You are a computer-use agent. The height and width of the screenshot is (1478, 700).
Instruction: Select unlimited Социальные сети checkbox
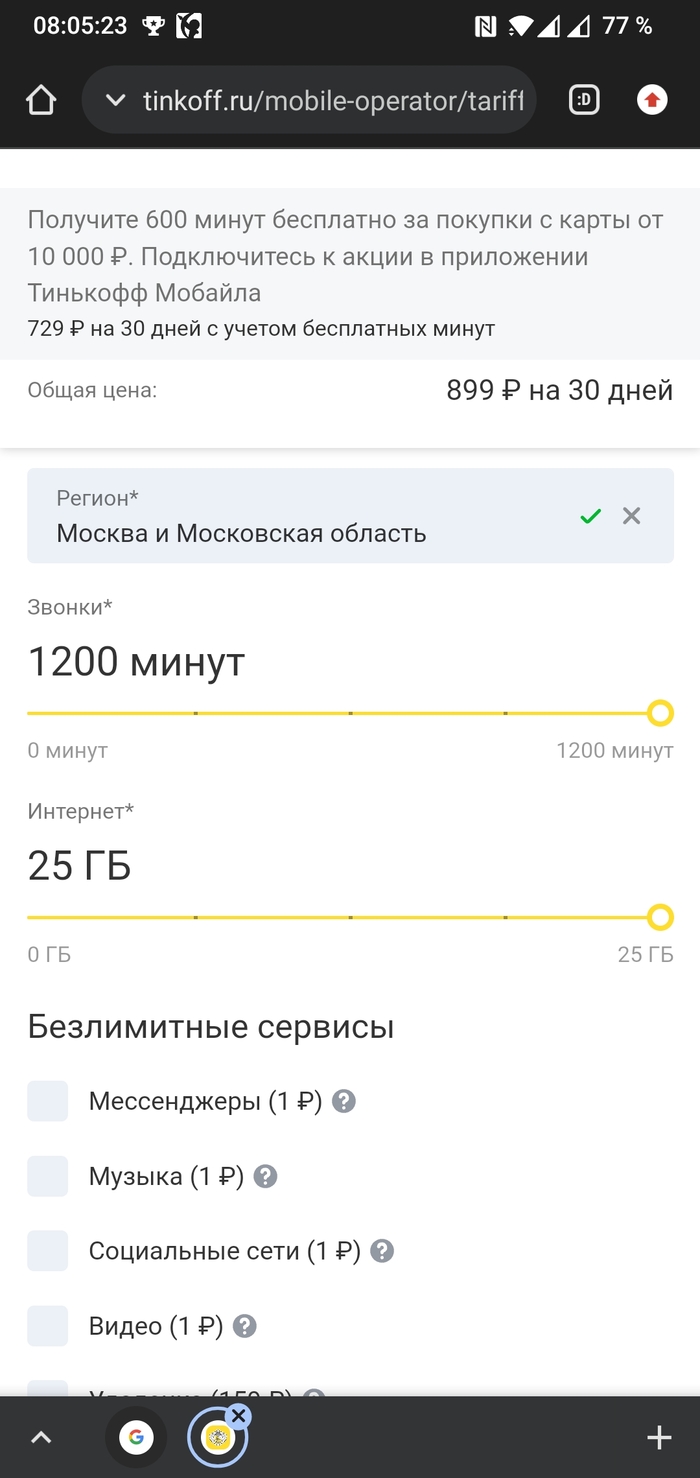[x=48, y=1251]
